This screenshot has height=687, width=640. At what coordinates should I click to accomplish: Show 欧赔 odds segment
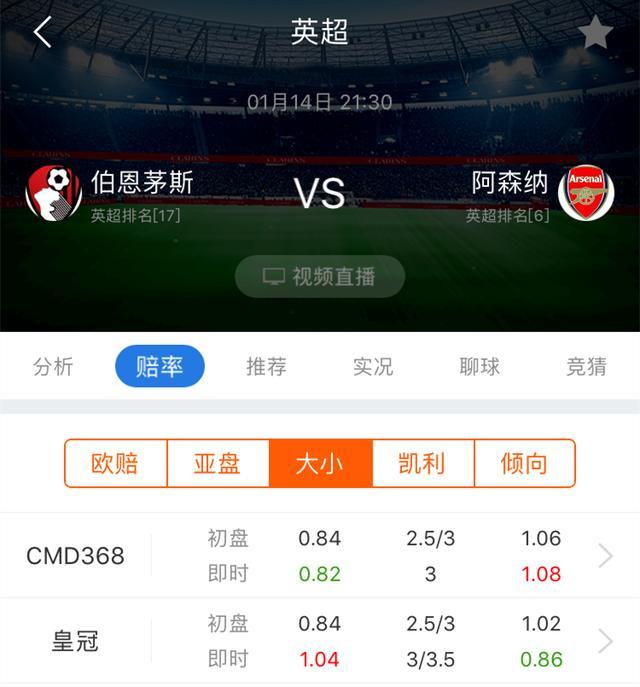click(x=115, y=463)
